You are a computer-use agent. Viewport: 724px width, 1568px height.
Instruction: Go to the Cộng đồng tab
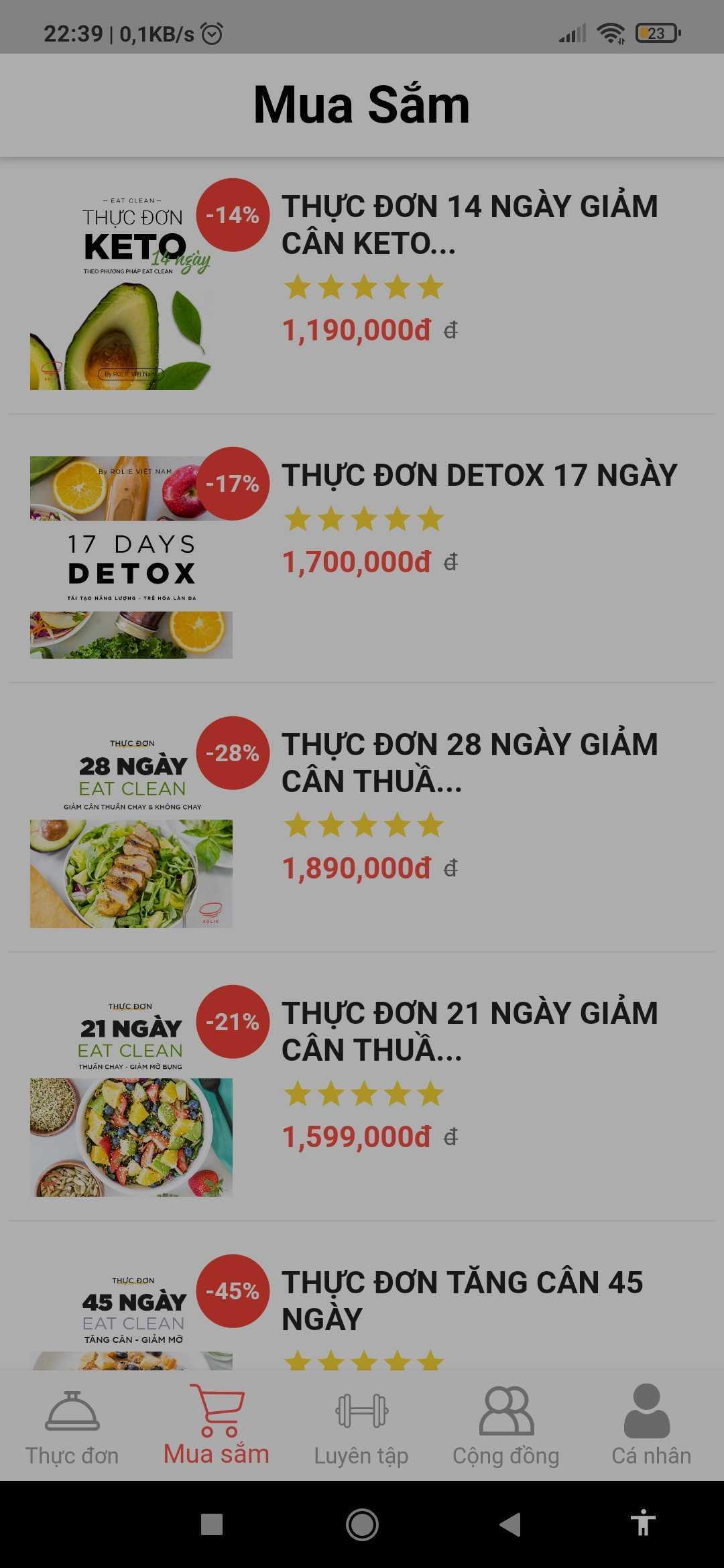(506, 1426)
